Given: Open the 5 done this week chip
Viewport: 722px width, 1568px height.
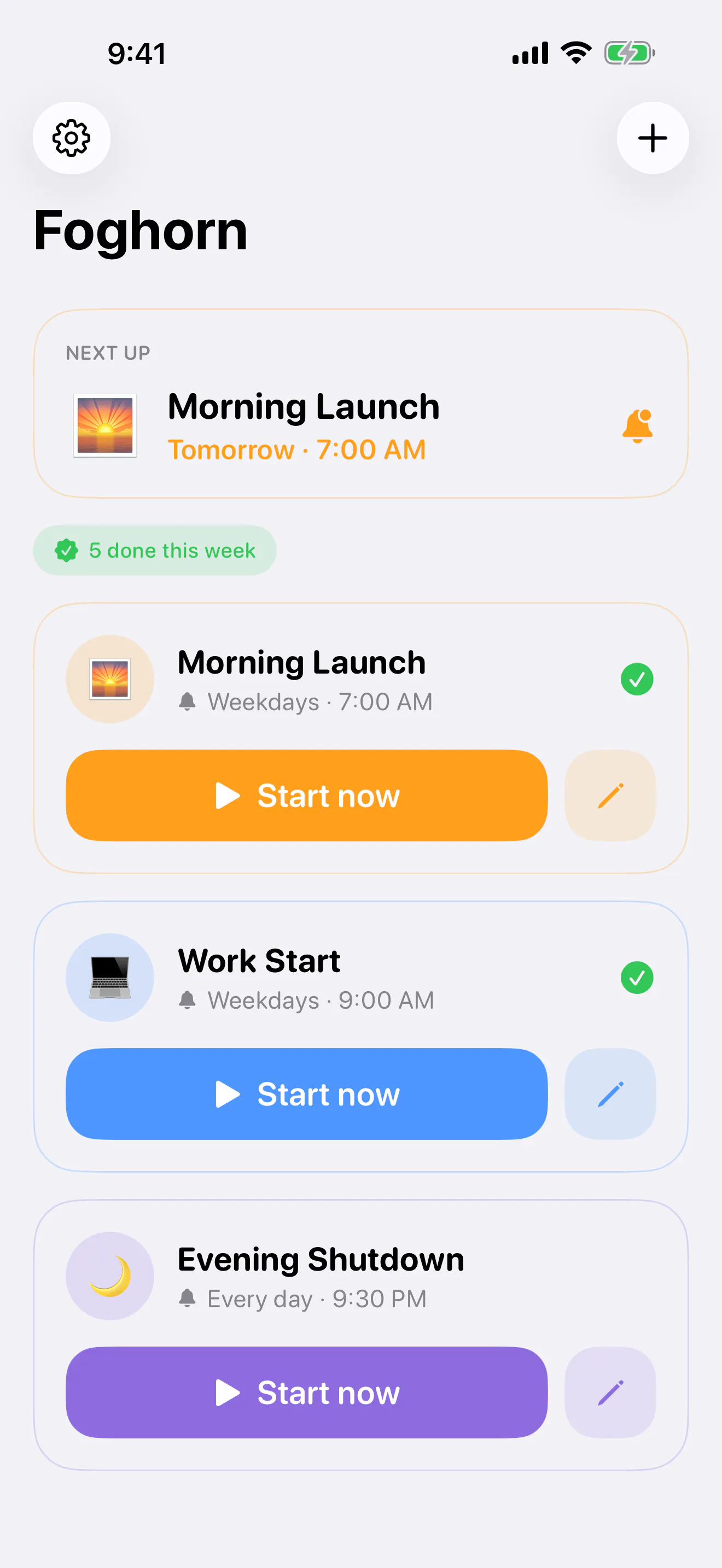Looking at the screenshot, I should pyautogui.click(x=155, y=550).
